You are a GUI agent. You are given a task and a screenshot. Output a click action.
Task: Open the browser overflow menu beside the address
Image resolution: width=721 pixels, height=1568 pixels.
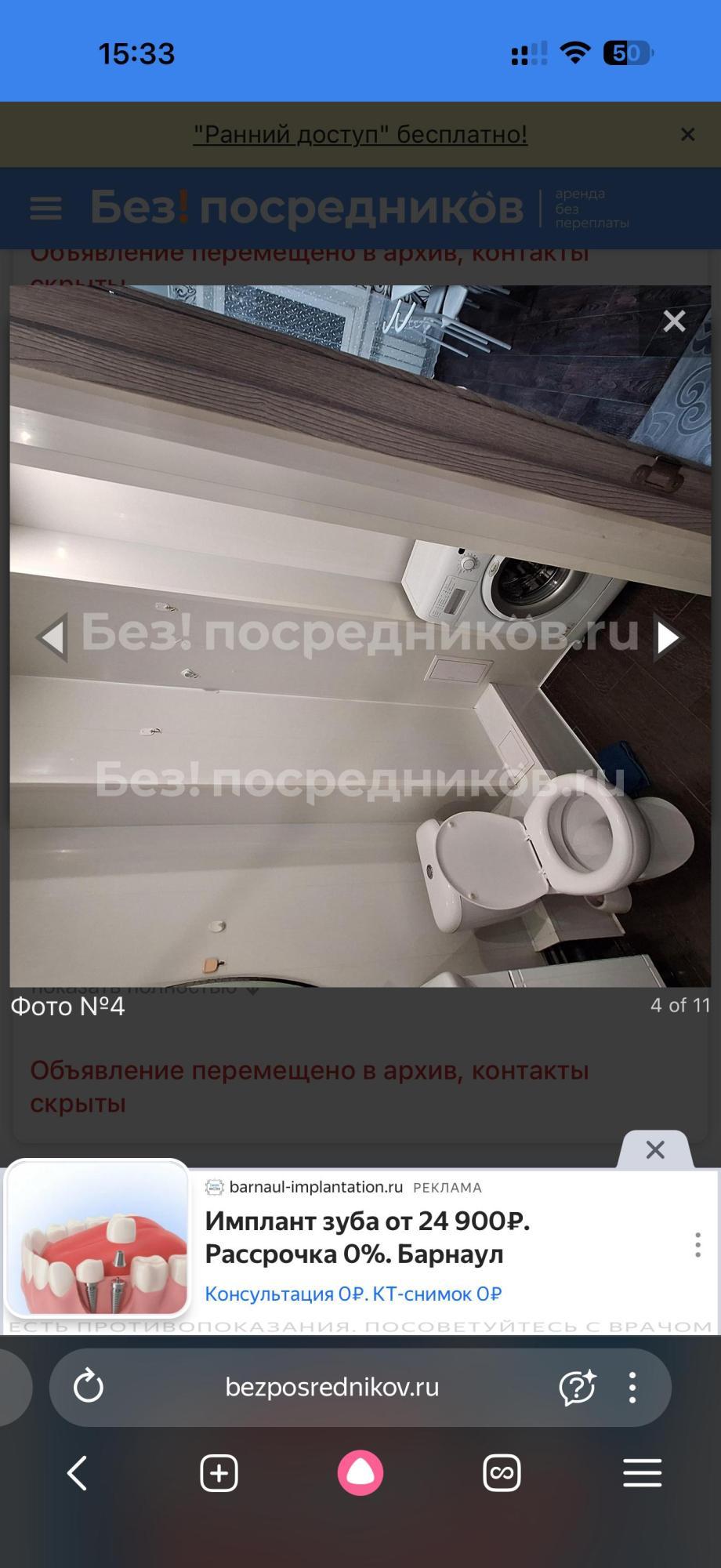coord(632,1387)
